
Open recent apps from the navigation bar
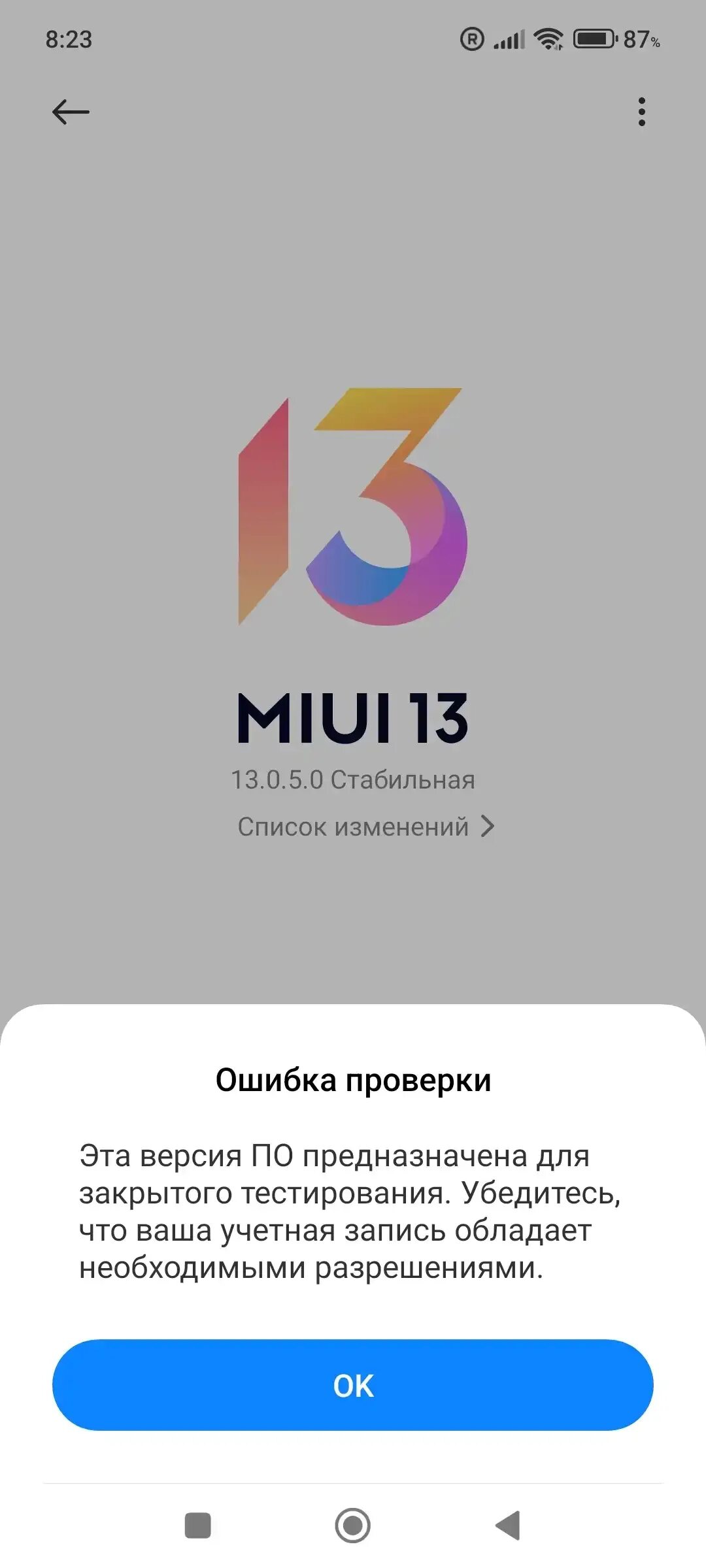click(198, 1526)
